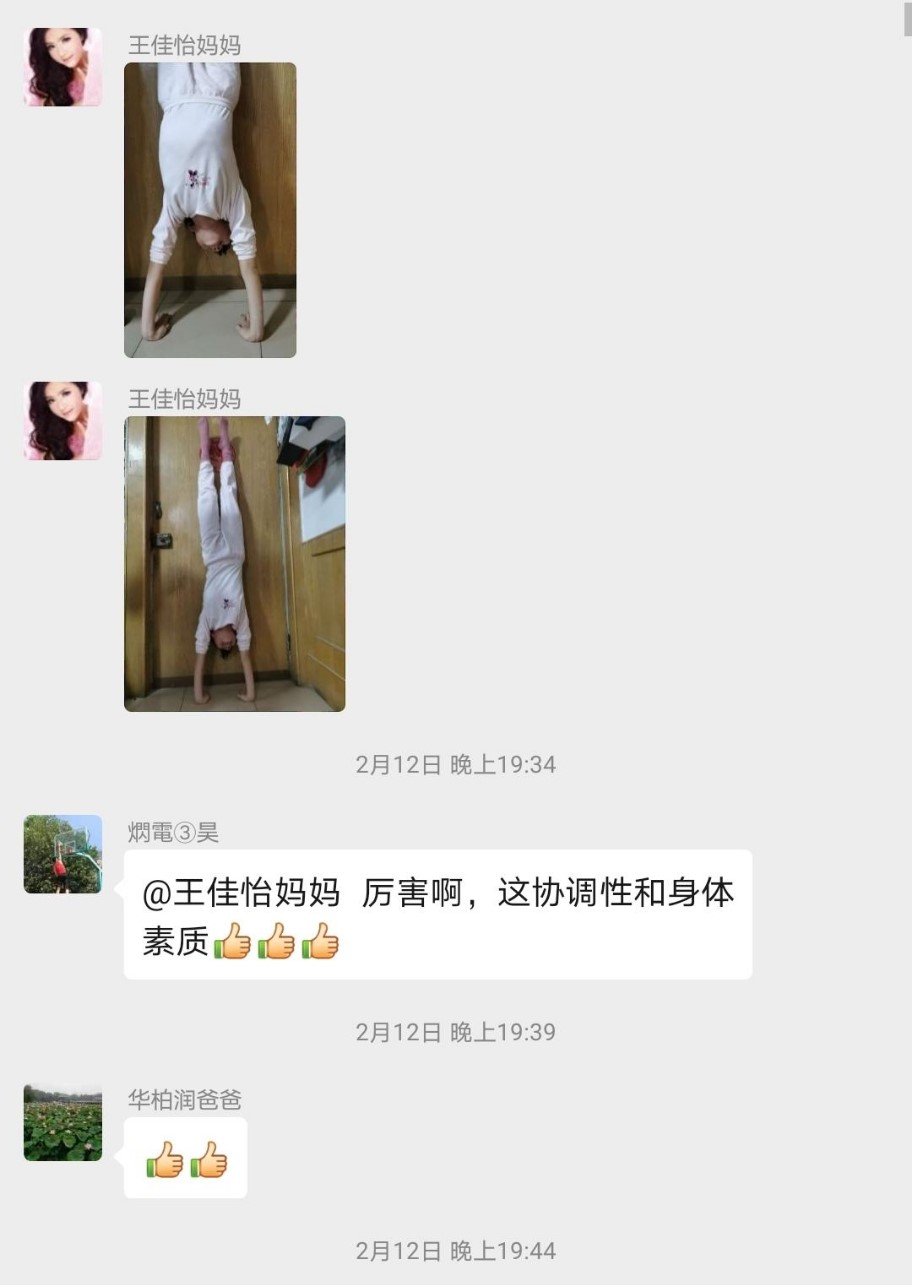Open 华柏润爸爸's profile avatar
912x1285 pixels.
click(62, 1122)
